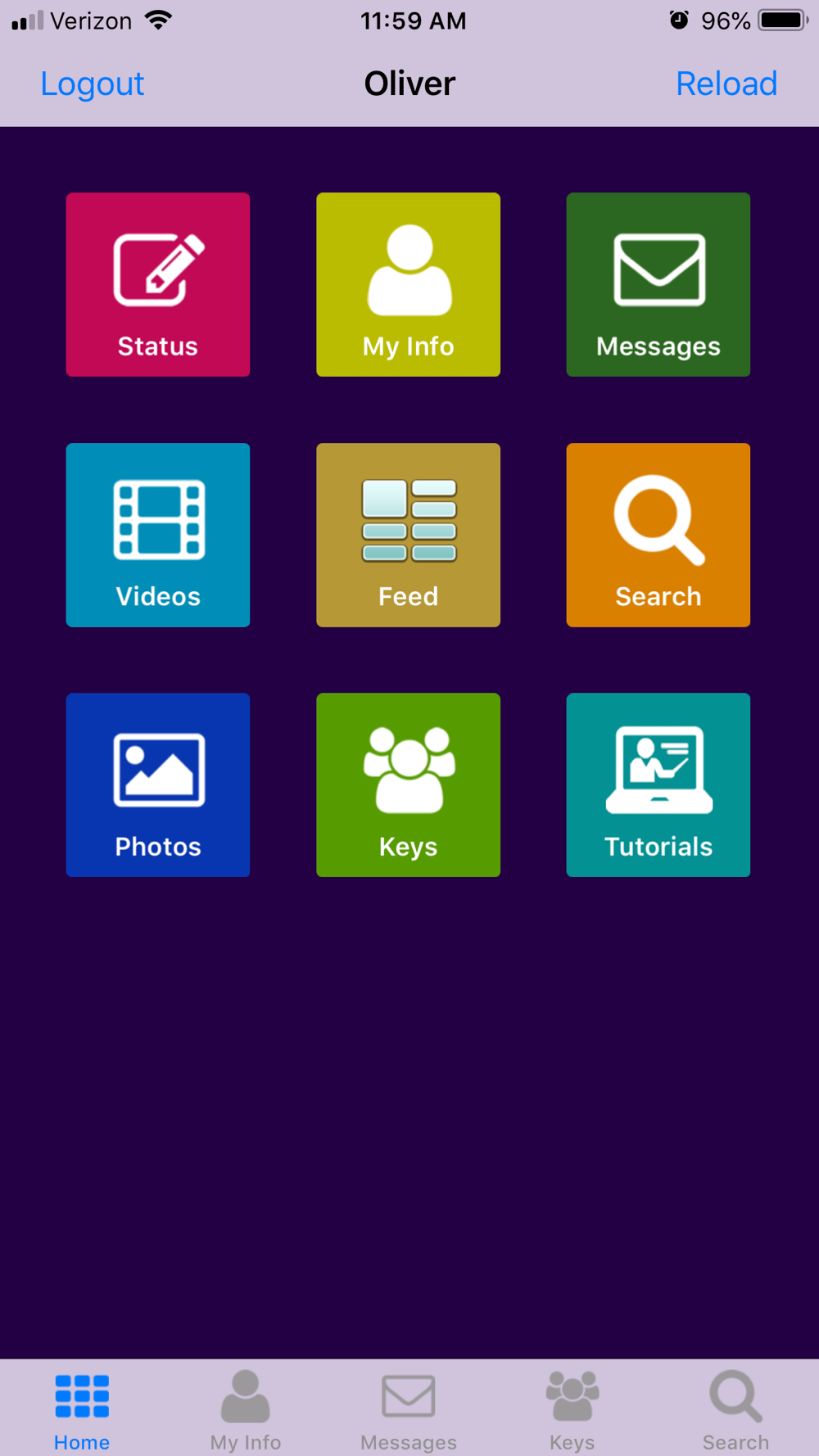Open the Status tile

(x=158, y=285)
